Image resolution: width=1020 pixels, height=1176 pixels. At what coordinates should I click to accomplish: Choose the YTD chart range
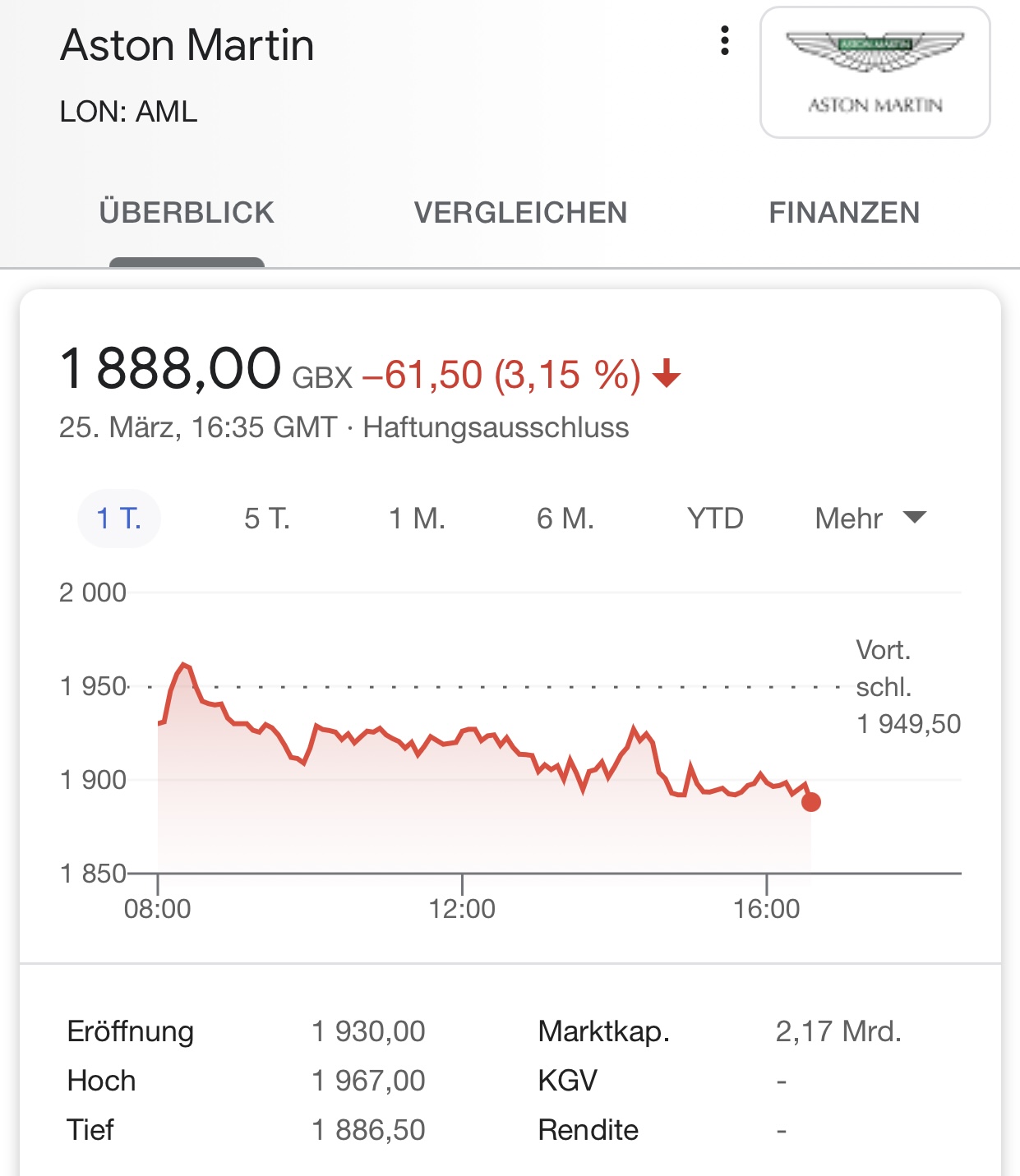point(715,519)
